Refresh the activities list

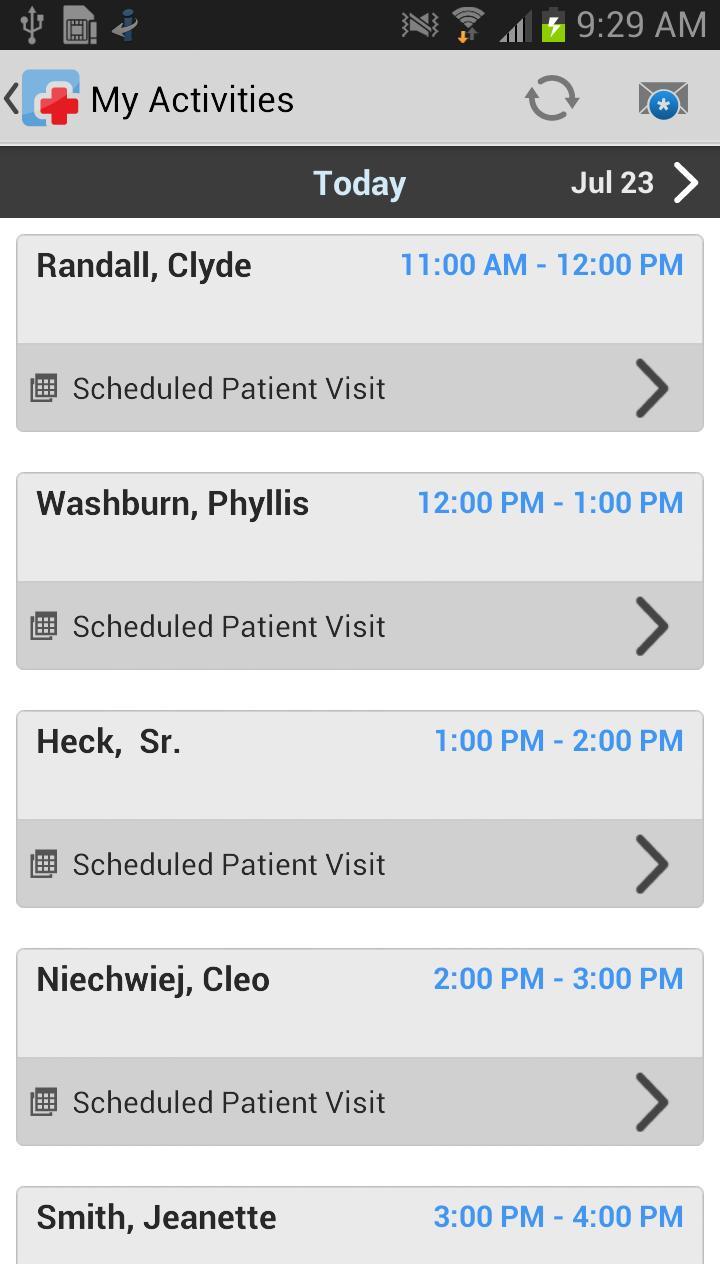551,99
